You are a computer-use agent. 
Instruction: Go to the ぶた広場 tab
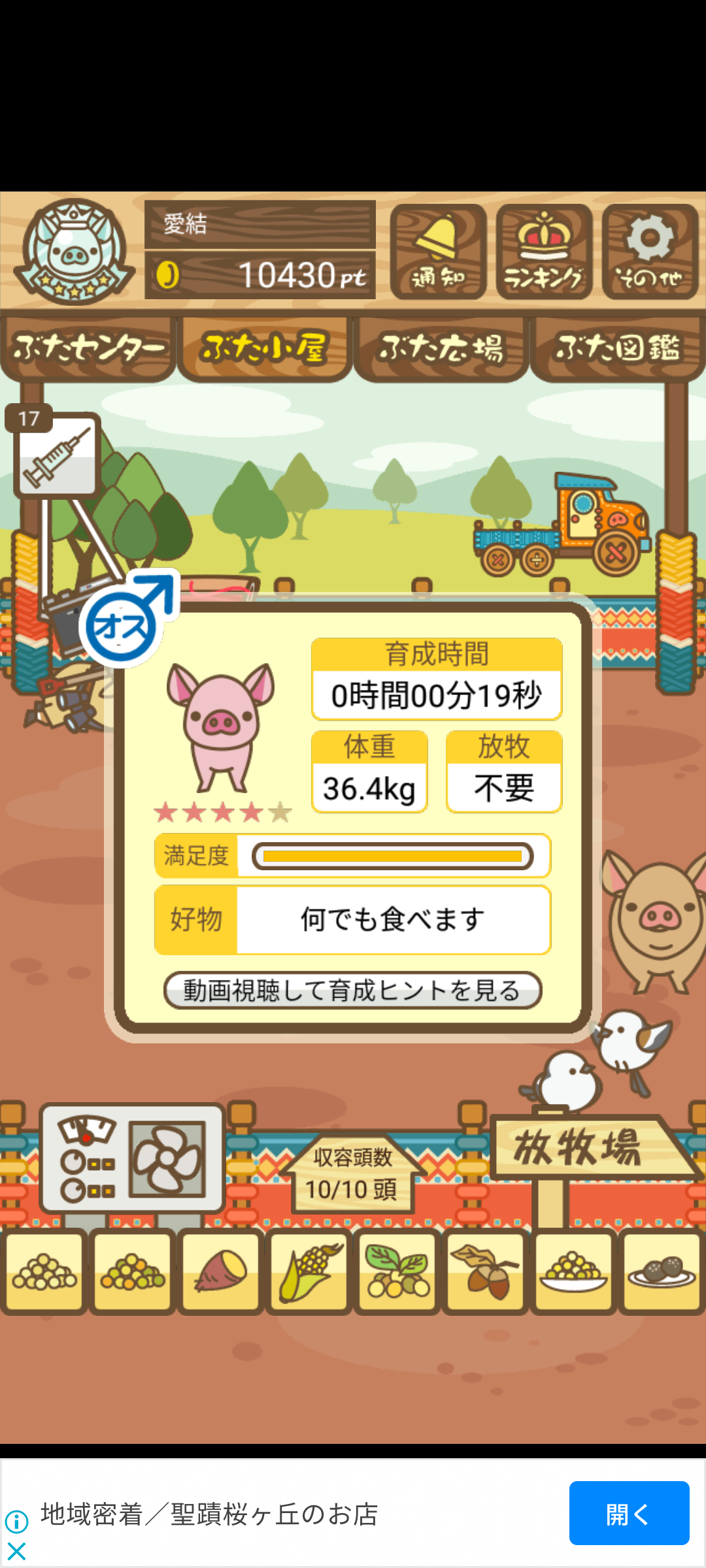click(441, 348)
